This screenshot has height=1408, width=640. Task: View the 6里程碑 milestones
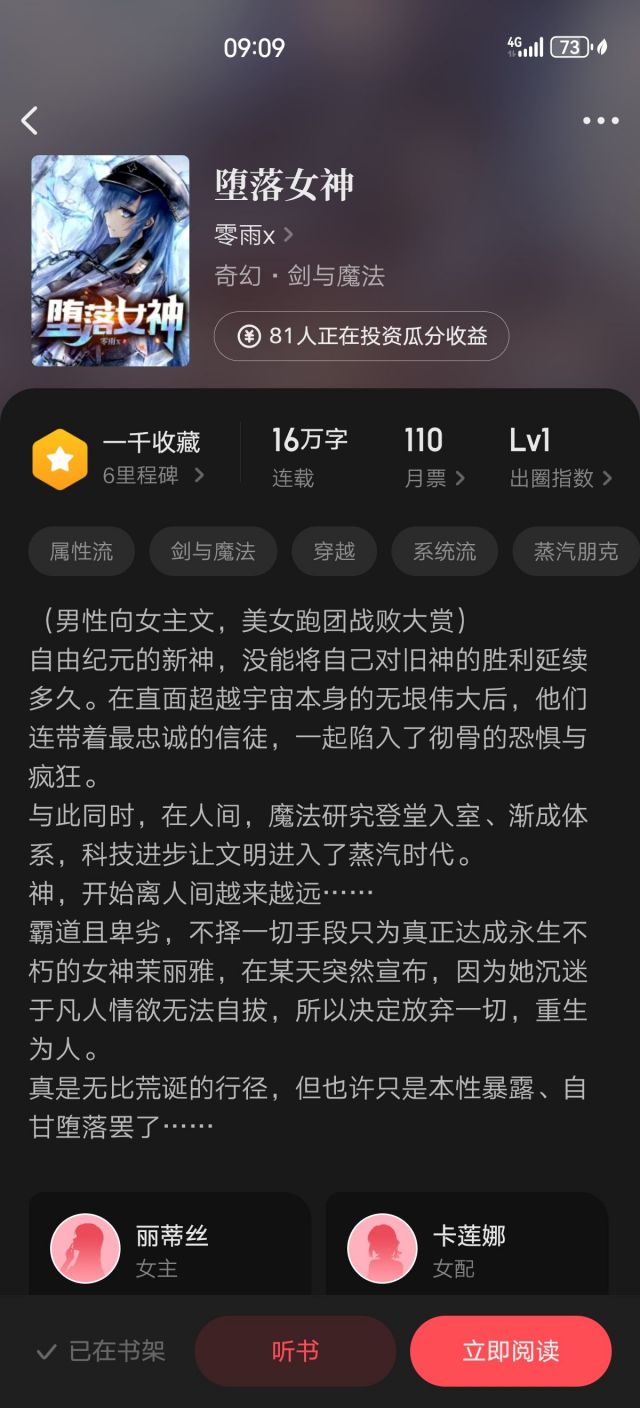(153, 476)
